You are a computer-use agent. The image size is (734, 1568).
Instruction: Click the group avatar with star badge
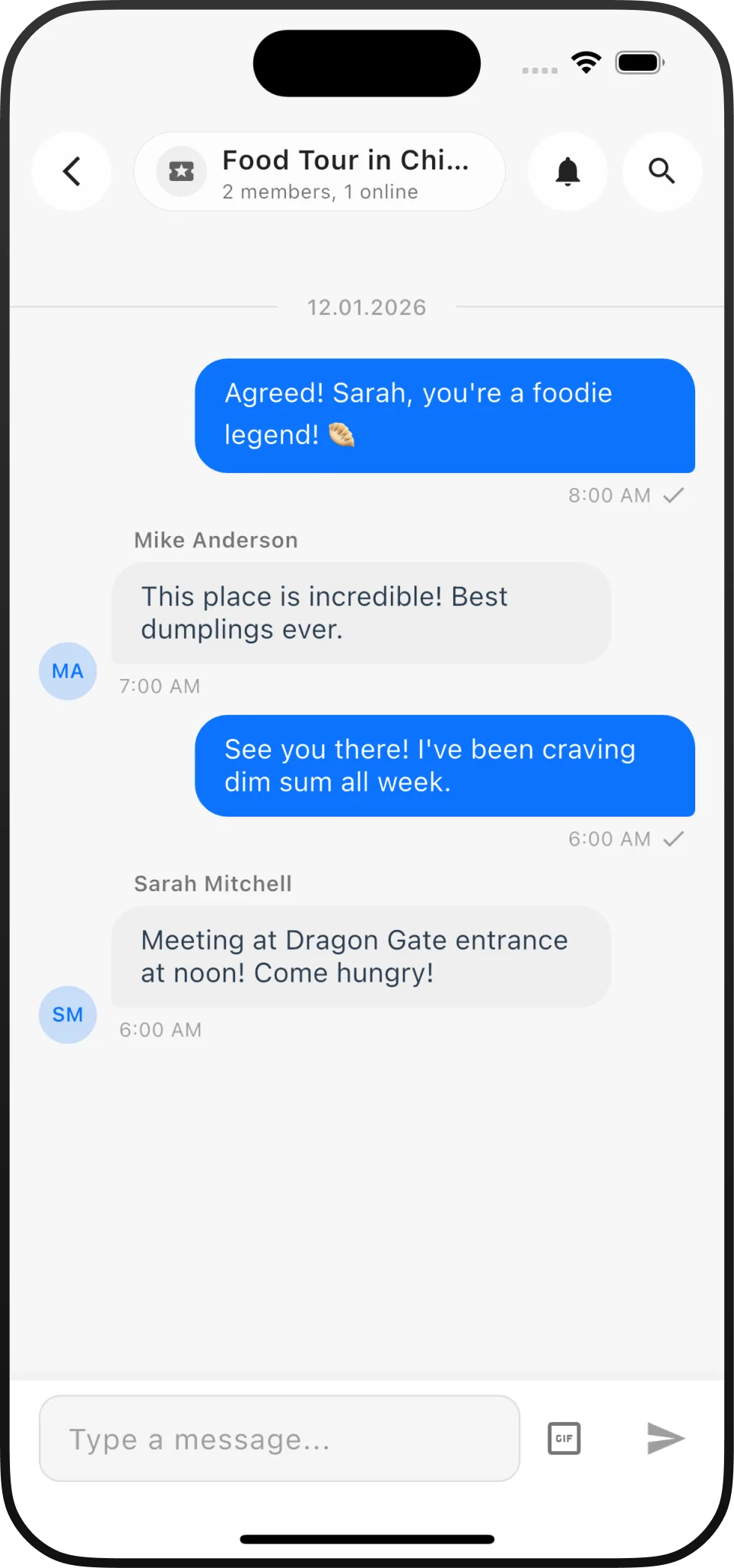tap(180, 171)
